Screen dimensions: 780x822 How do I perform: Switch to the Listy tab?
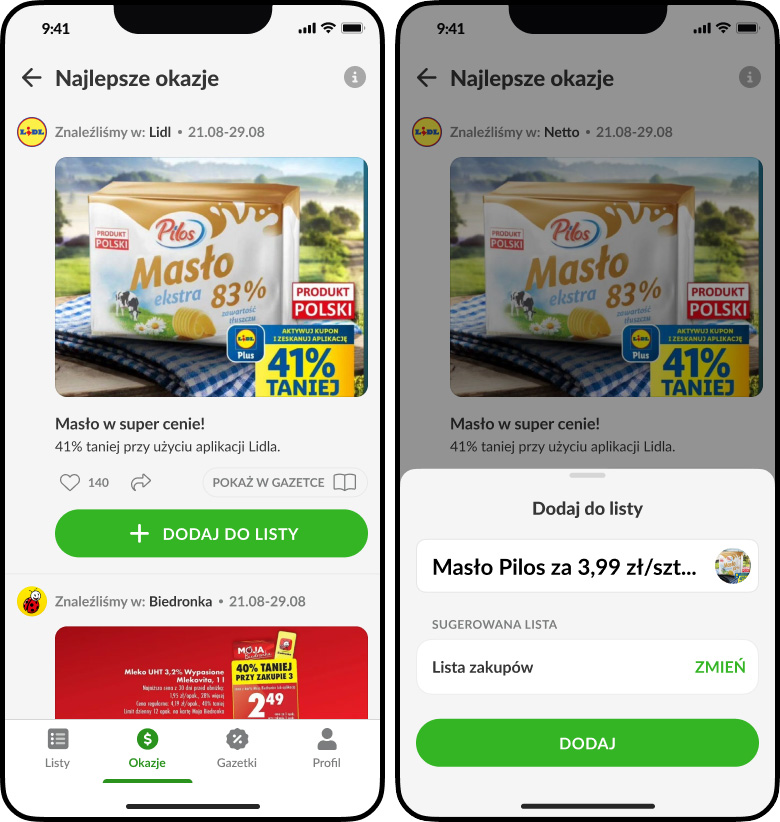(x=58, y=748)
